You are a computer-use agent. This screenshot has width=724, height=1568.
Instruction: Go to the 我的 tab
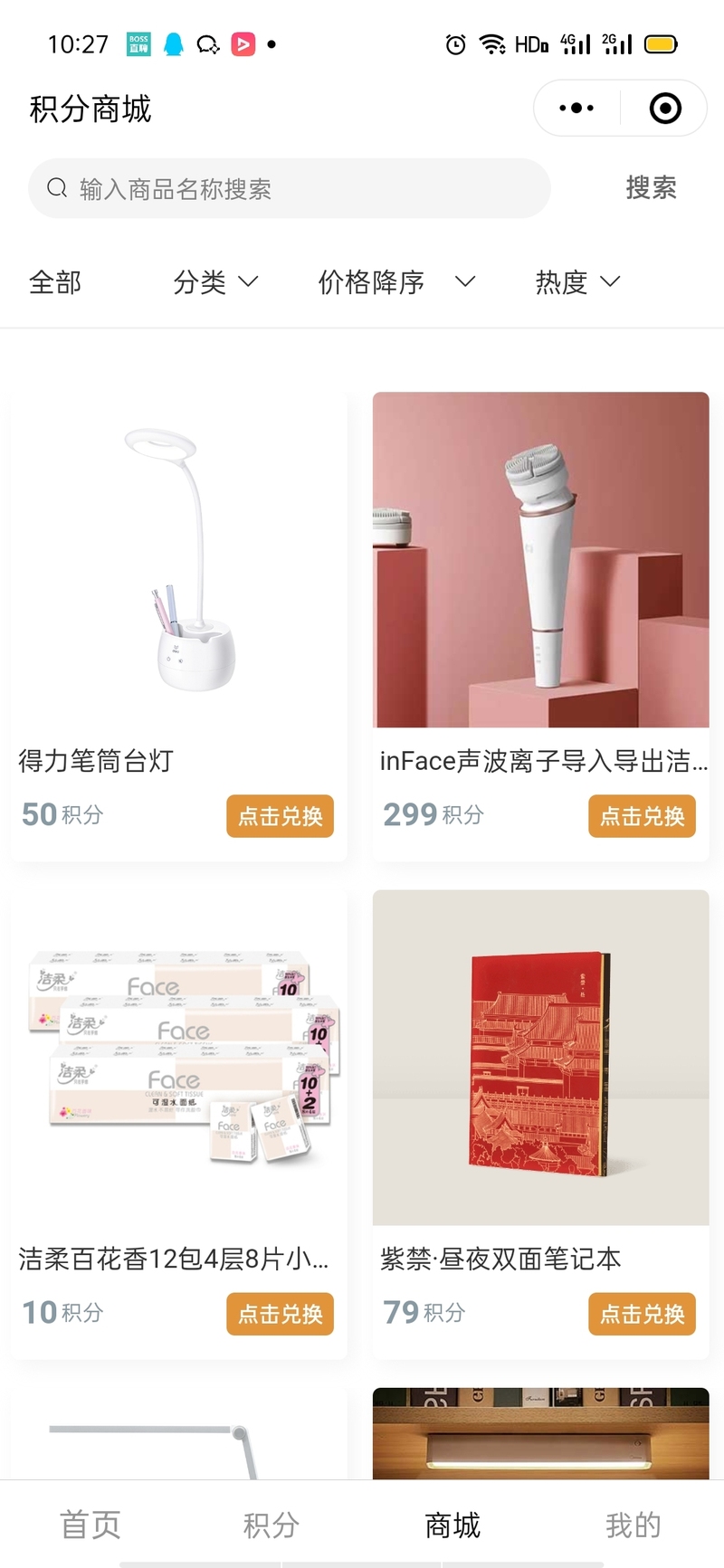pyautogui.click(x=633, y=1525)
